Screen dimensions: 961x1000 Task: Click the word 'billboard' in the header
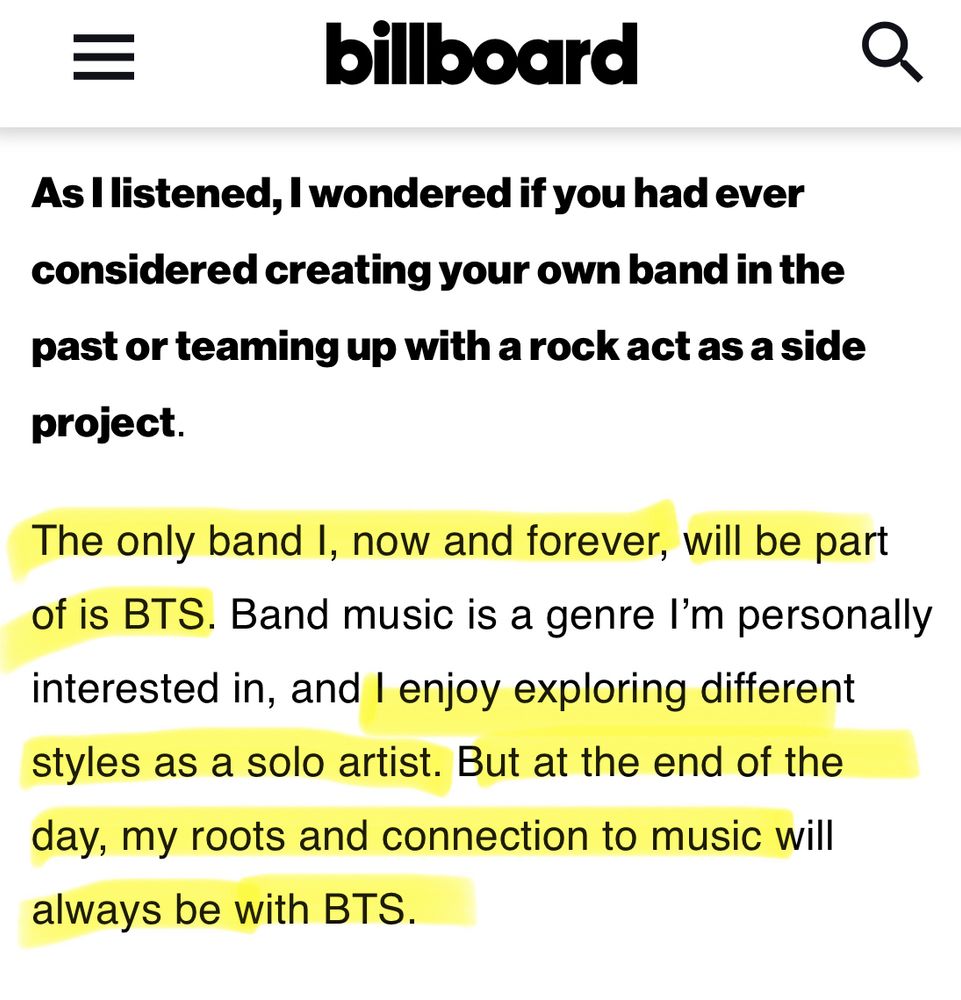(x=480, y=53)
